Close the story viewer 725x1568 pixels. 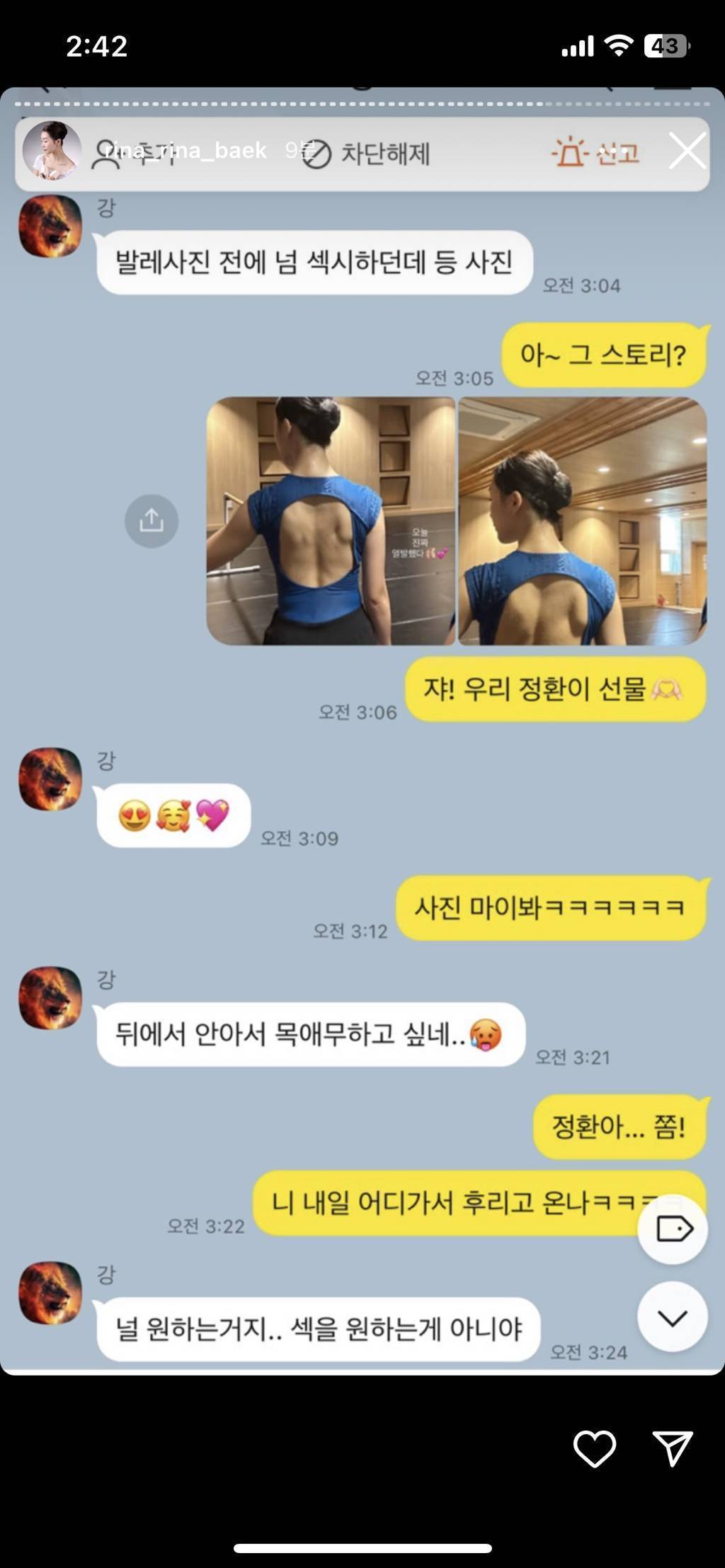[x=687, y=150]
